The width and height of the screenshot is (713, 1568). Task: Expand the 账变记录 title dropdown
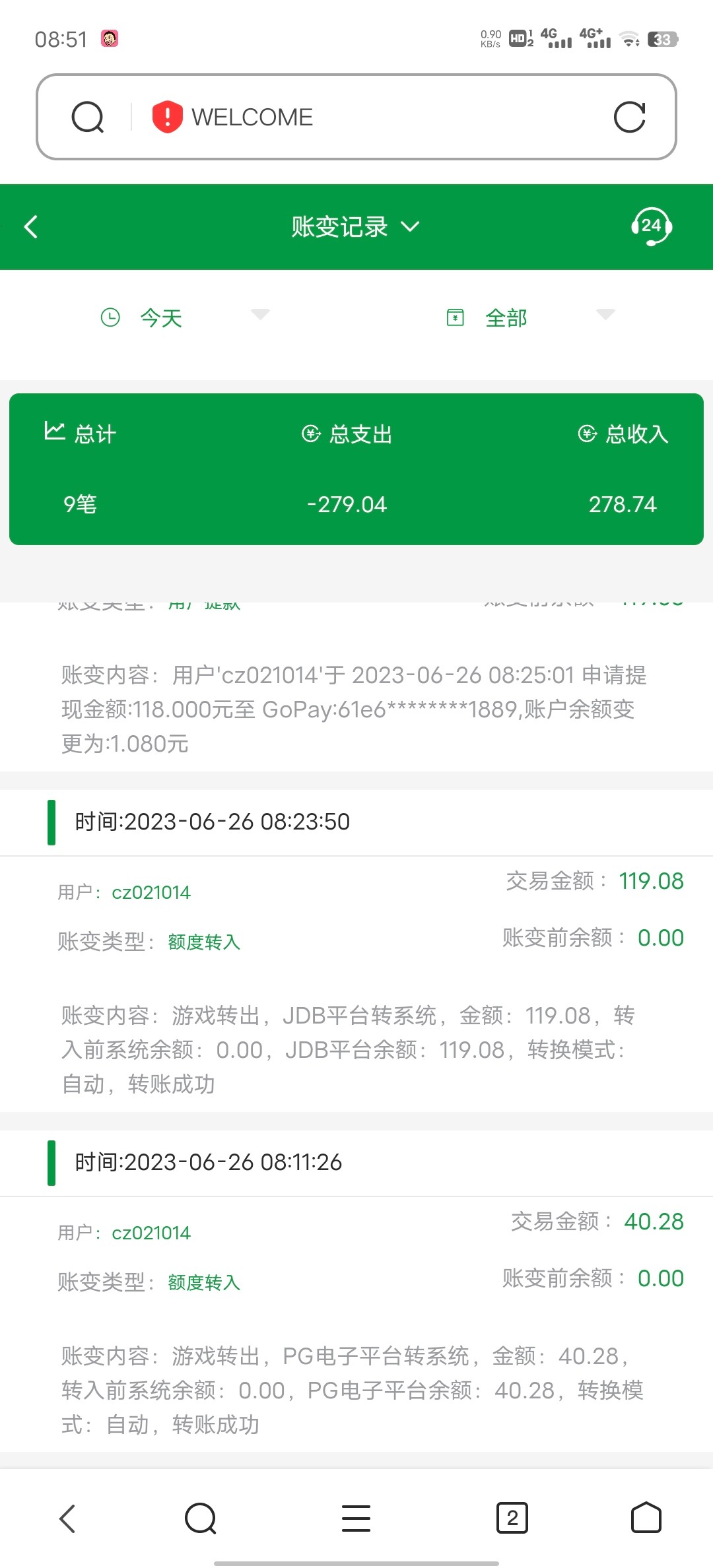point(355,227)
